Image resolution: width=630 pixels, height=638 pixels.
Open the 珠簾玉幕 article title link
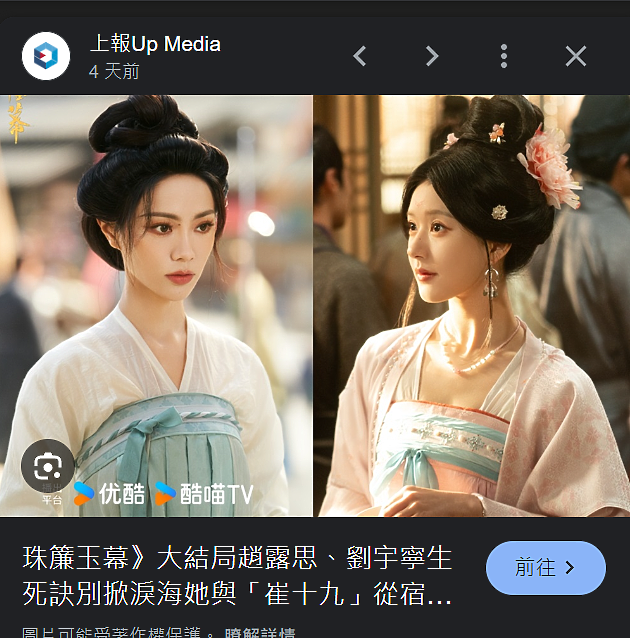(x=237, y=576)
